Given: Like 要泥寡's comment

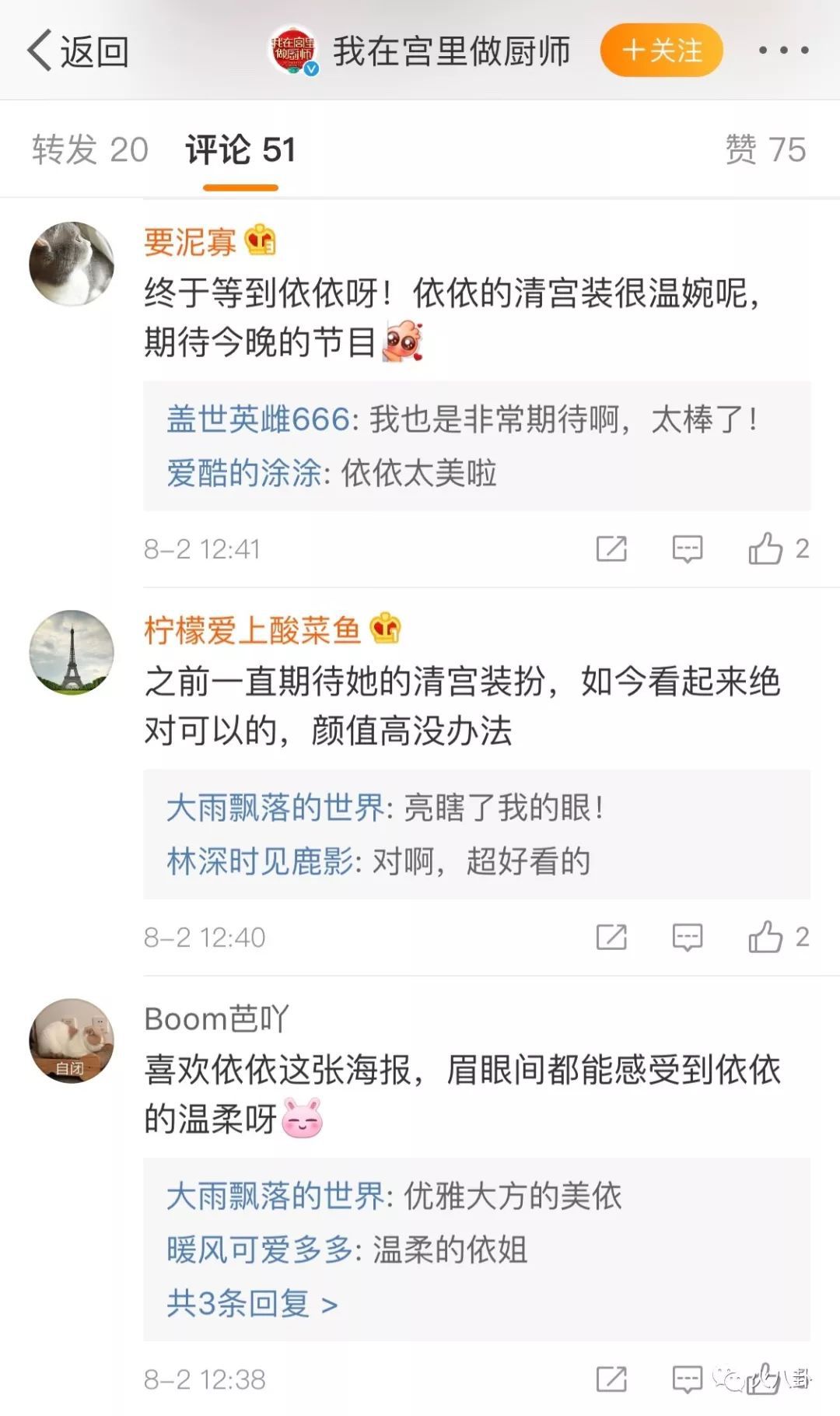Looking at the screenshot, I should coord(766,549).
